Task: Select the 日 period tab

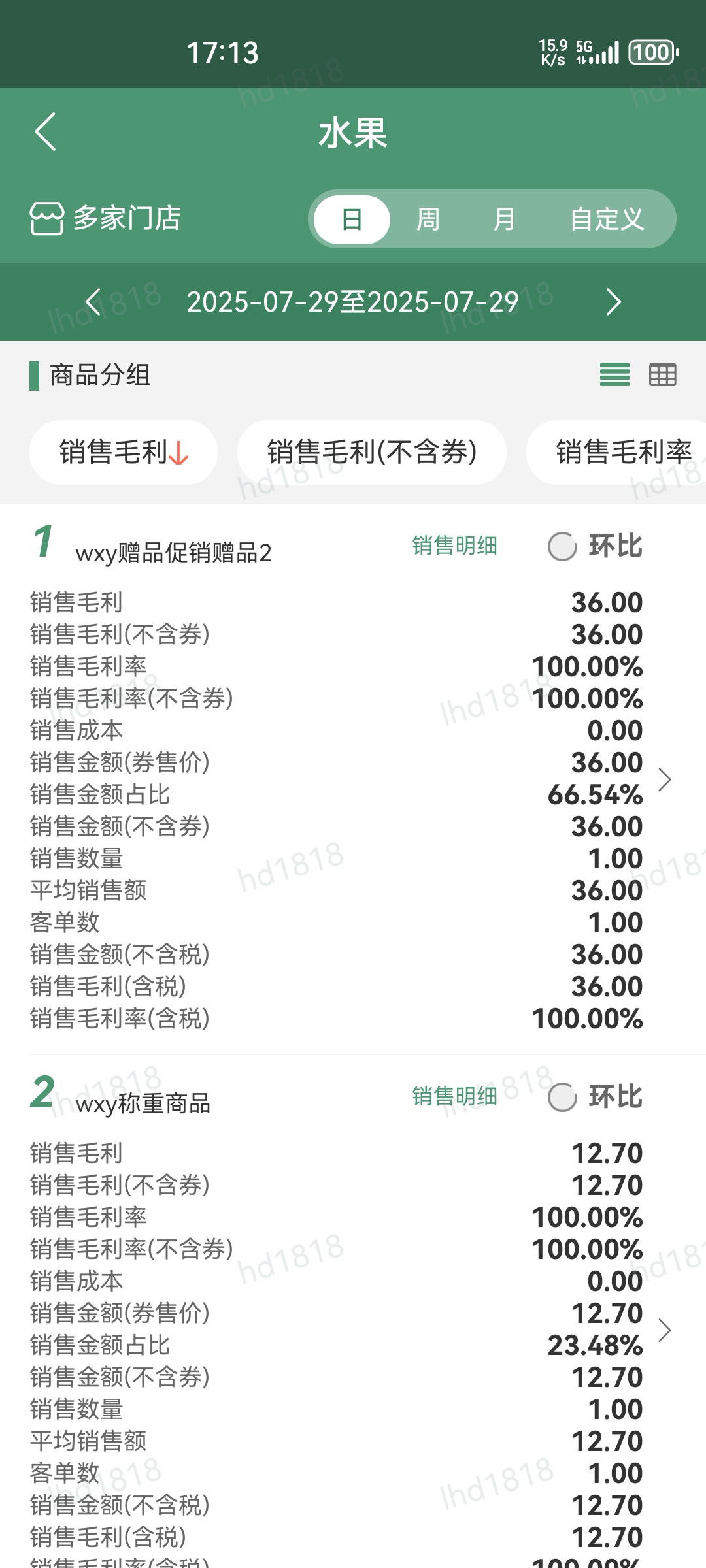Action: [x=352, y=220]
